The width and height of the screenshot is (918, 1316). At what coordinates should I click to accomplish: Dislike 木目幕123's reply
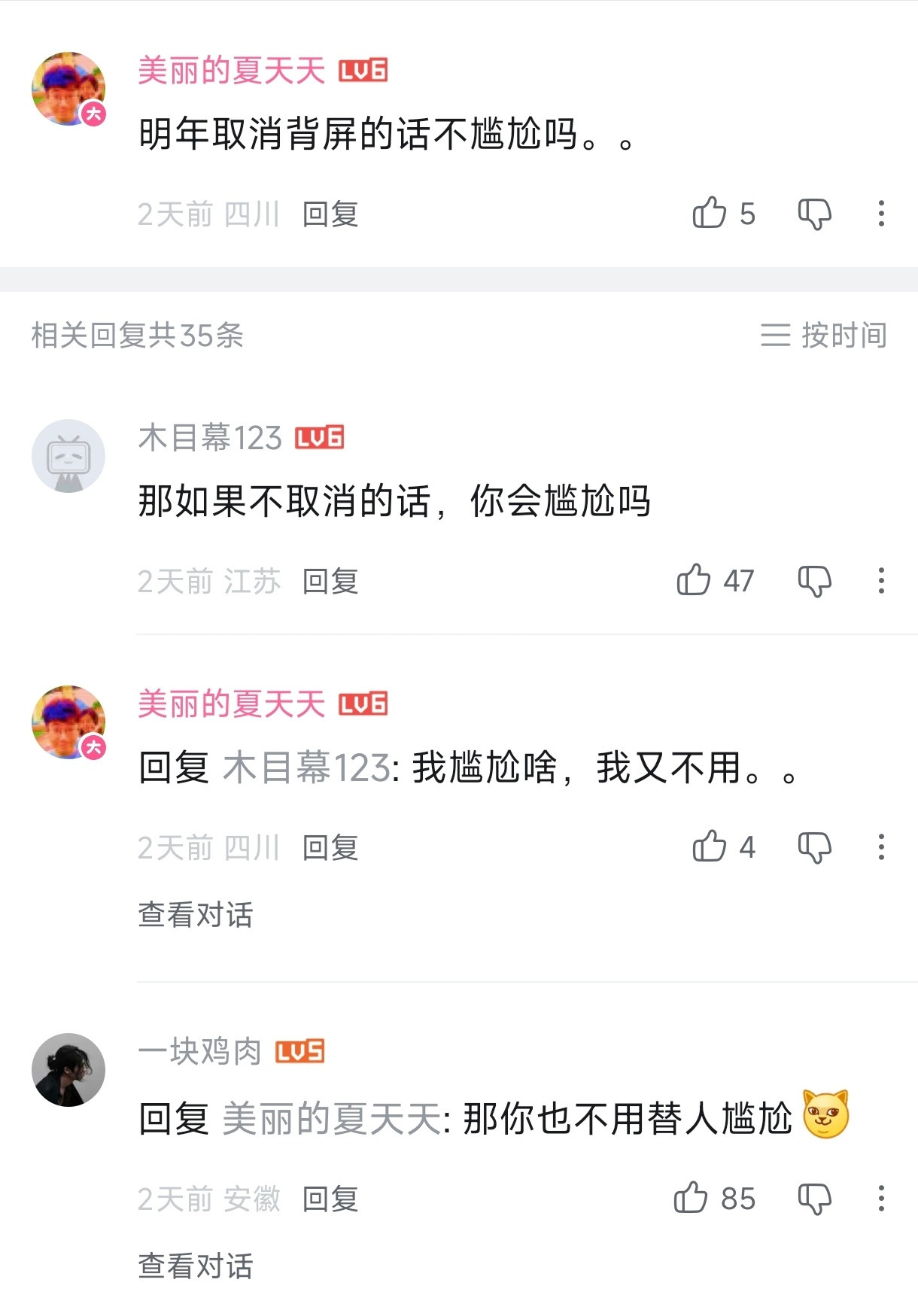[x=814, y=581]
